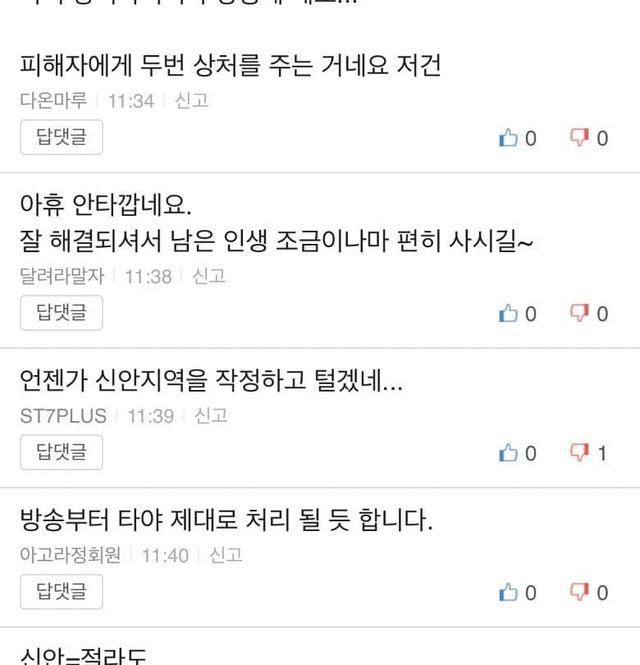Report 다온마루's comment via 신고
Screen dimensions: 640x665
191,101
